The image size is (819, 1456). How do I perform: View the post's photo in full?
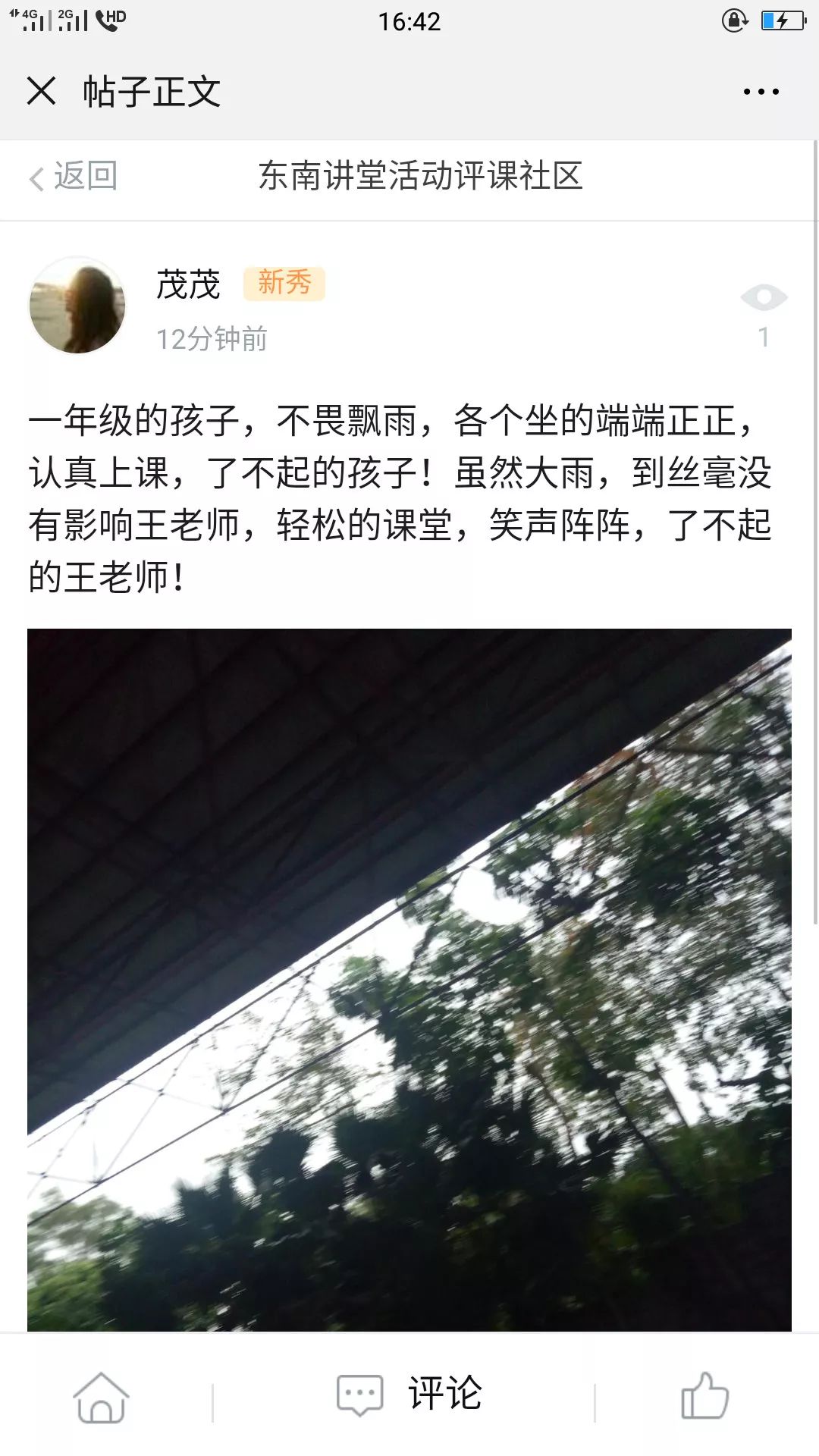[x=409, y=978]
